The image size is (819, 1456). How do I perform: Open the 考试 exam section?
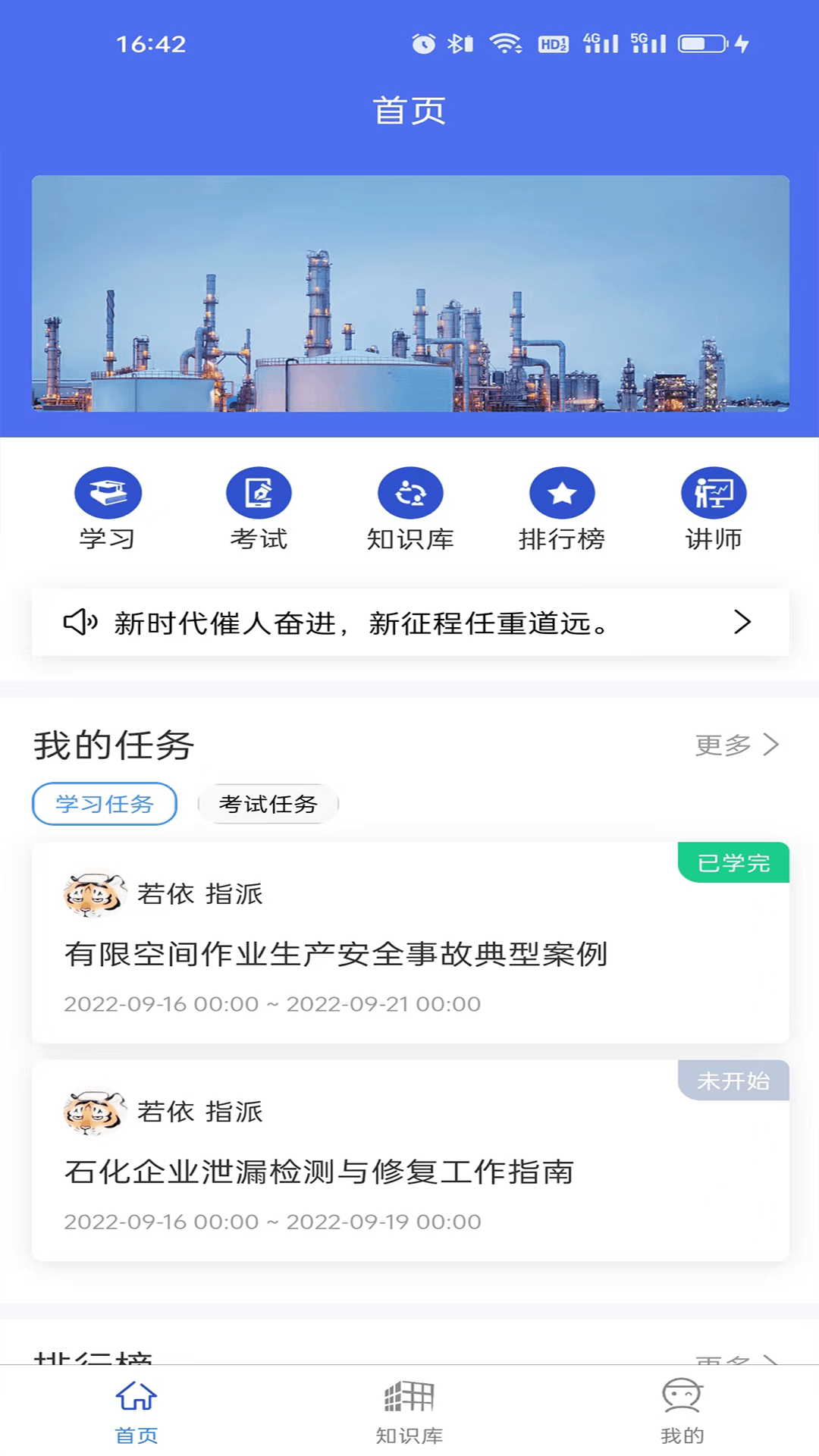(259, 508)
